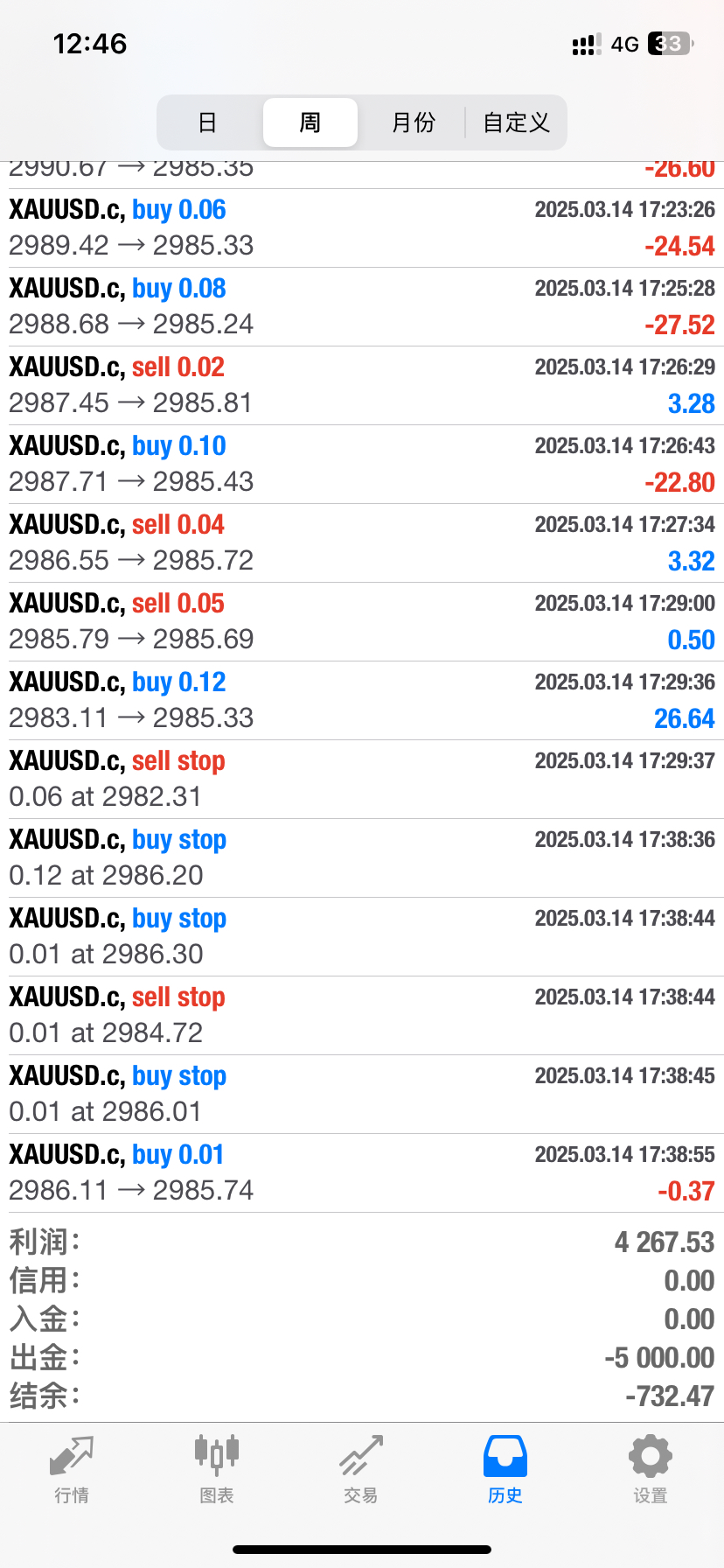Open the 交易 trade tab
This screenshot has height=1568, width=724.
pos(361,1470)
